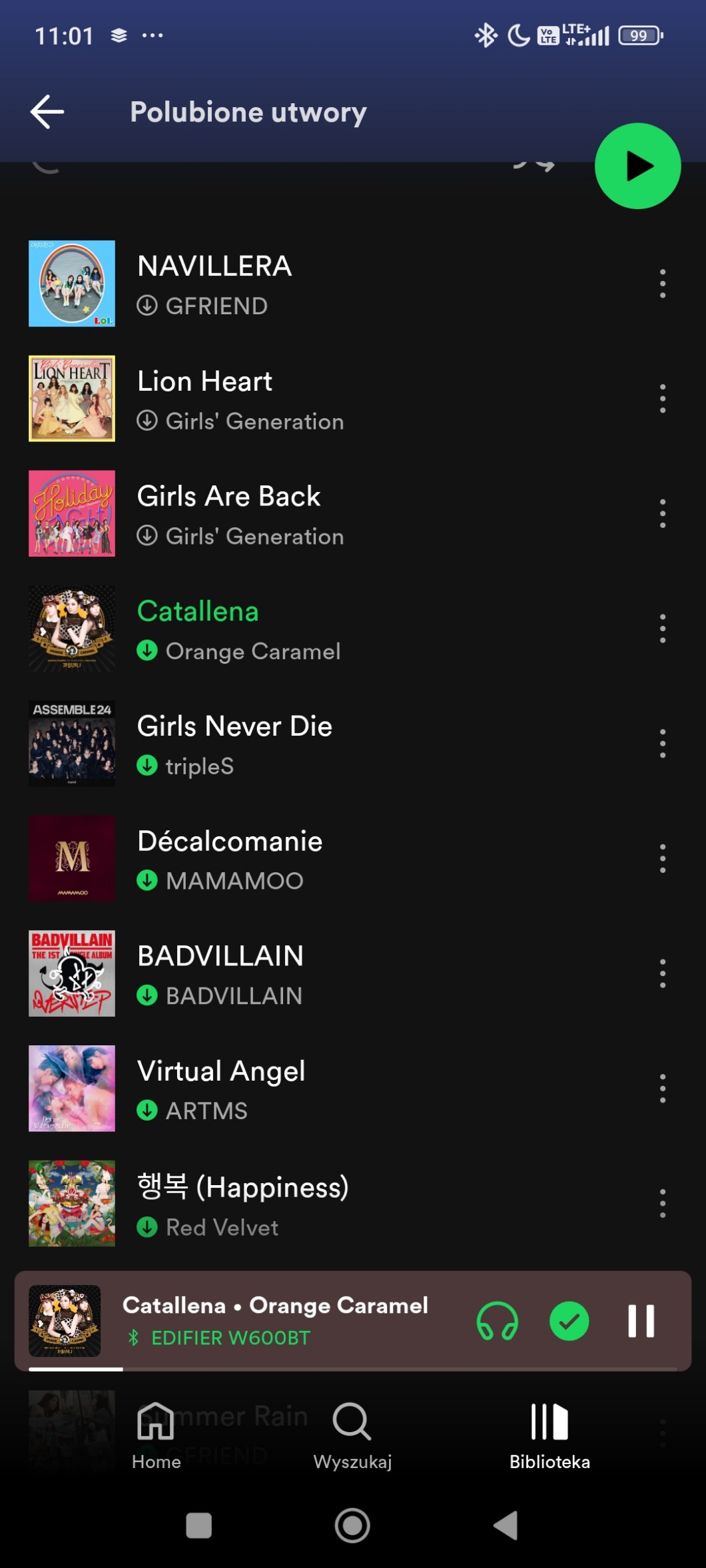
Task: Switch to the Wyszukaj tab
Action: tap(352, 1435)
